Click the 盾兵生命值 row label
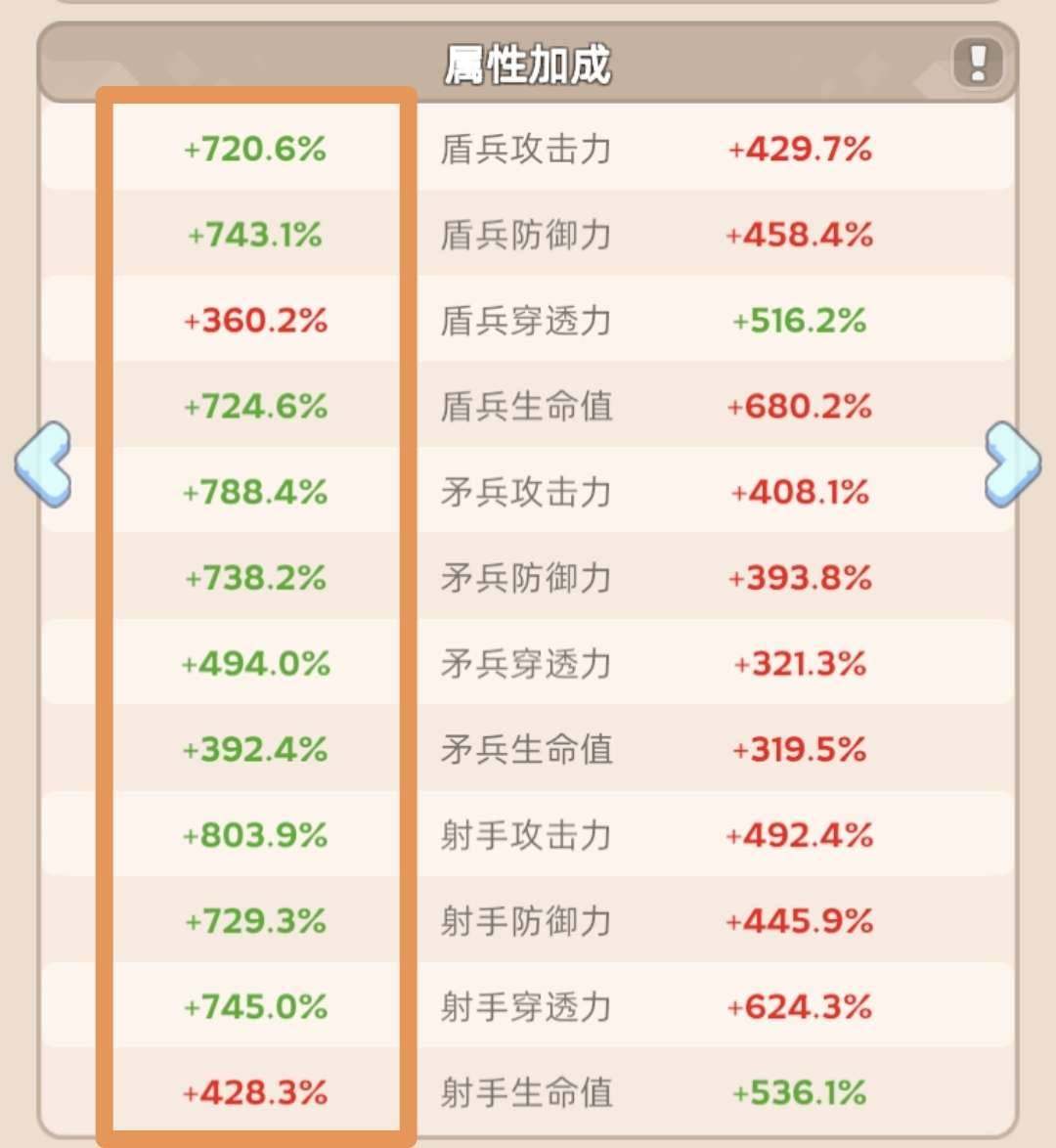Image resolution: width=1056 pixels, height=1148 pixels. 526,407
